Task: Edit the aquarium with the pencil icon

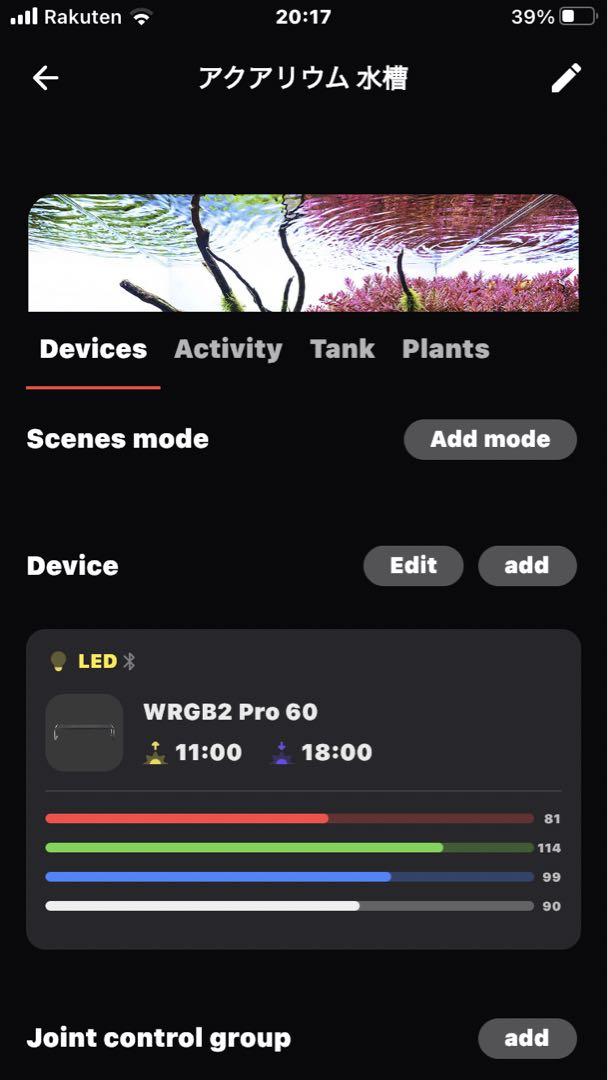Action: point(566,78)
